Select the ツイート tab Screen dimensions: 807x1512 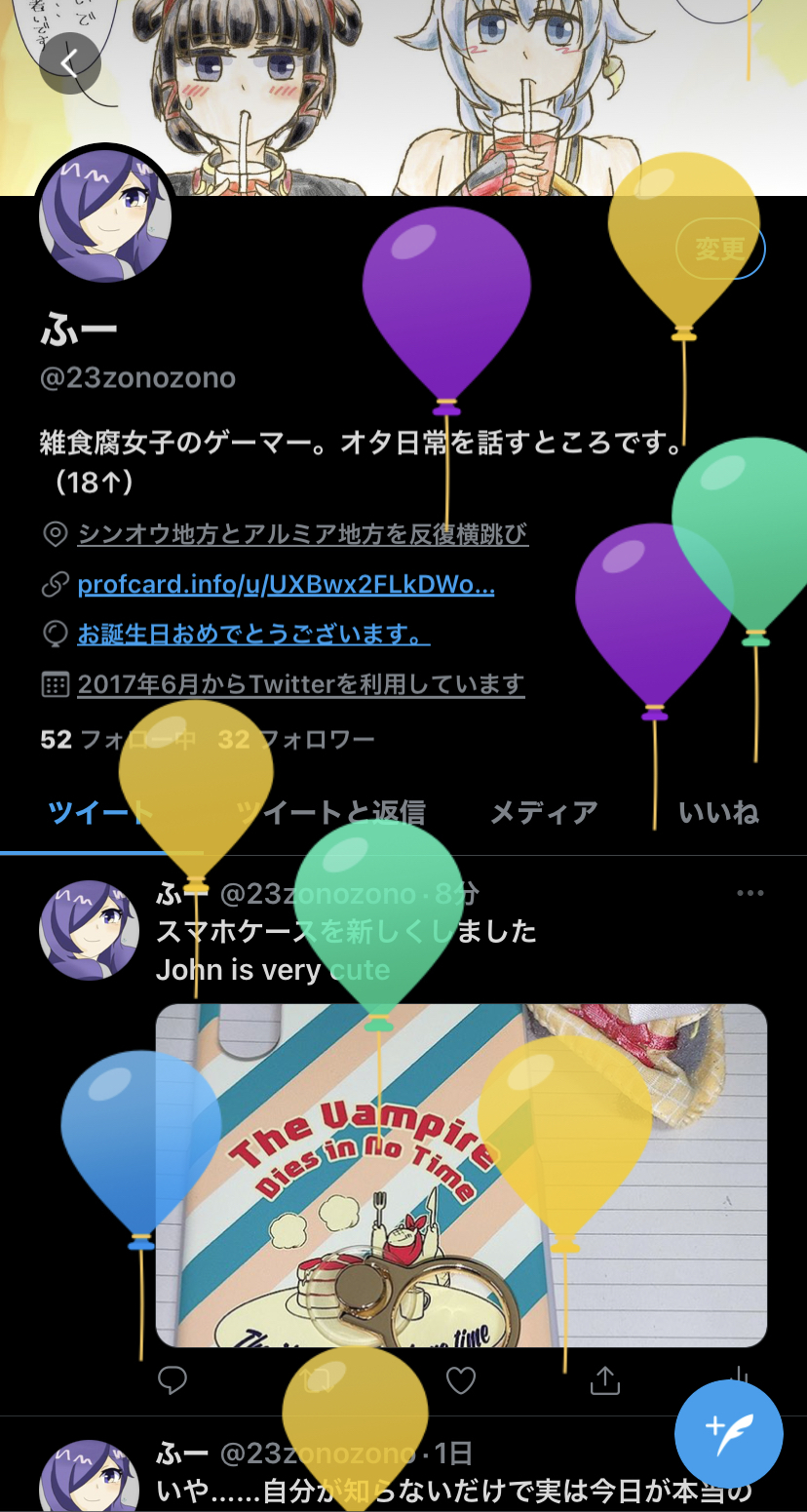(x=99, y=812)
